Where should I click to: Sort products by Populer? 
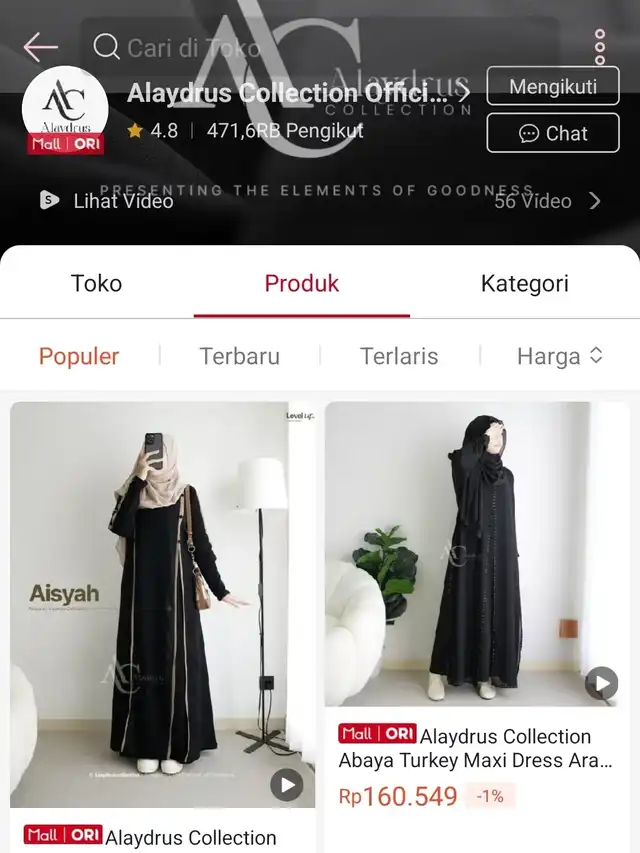click(79, 356)
